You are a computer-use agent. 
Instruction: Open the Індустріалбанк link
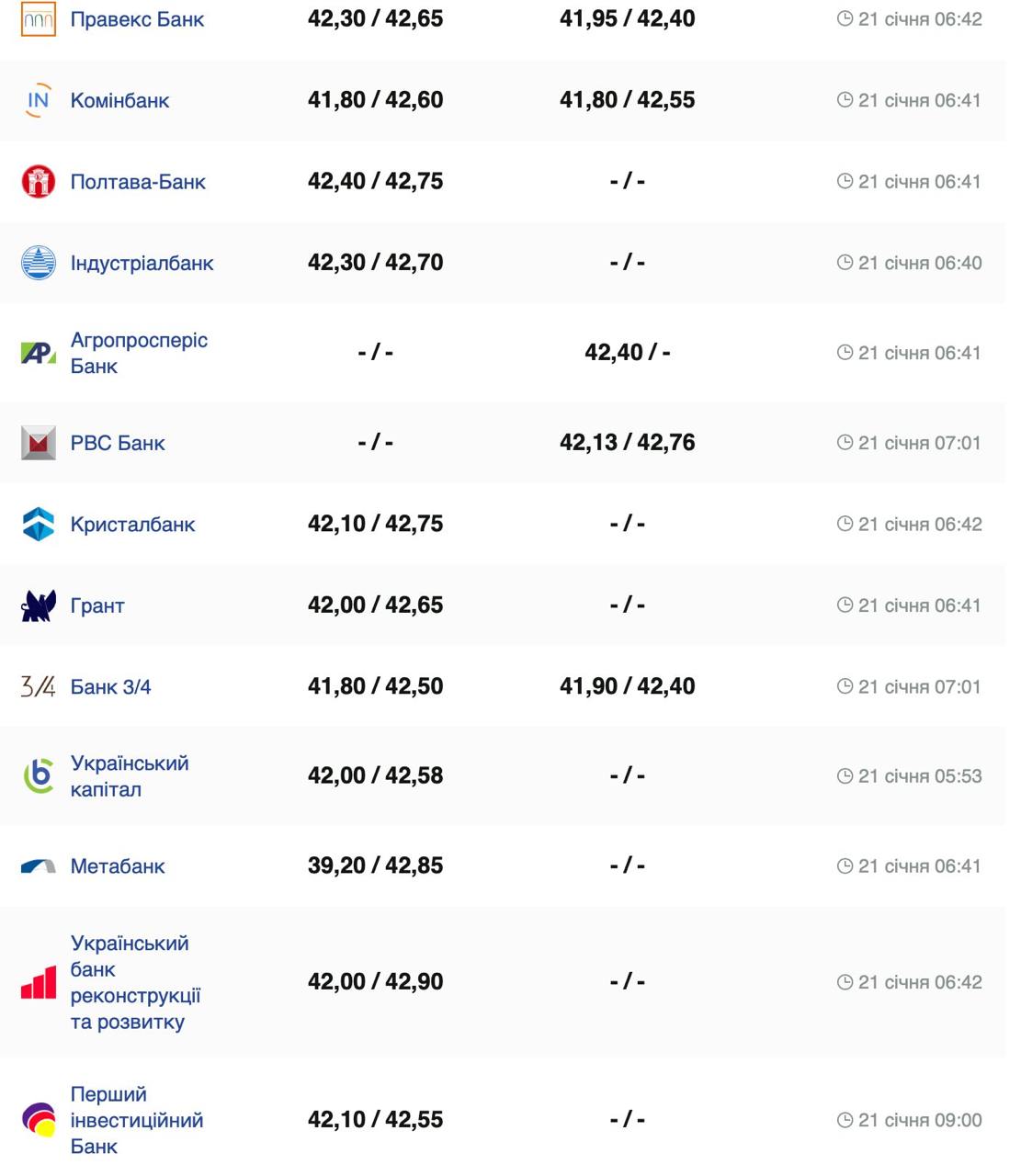point(142,263)
